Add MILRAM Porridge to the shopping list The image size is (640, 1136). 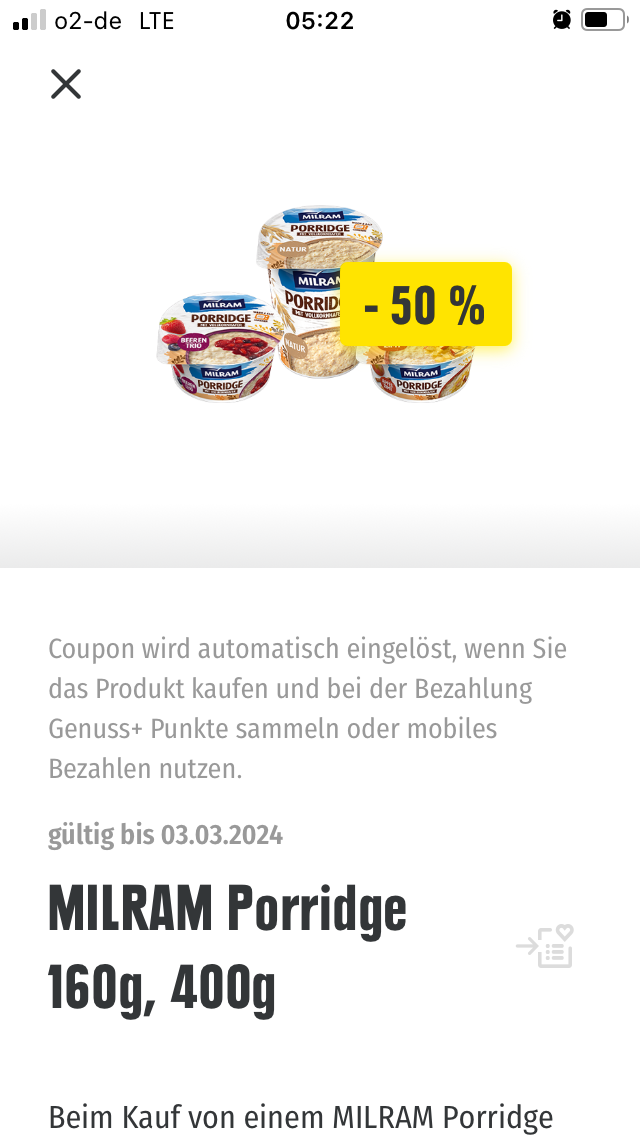pyautogui.click(x=545, y=946)
